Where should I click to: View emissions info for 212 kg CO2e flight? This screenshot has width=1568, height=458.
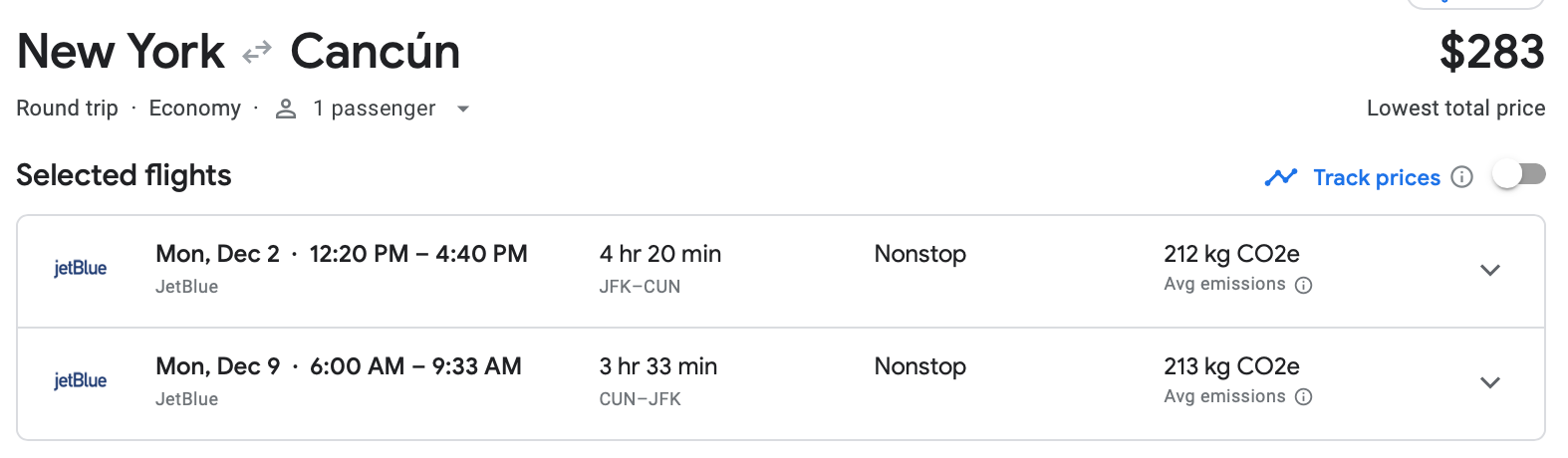coord(1303,286)
